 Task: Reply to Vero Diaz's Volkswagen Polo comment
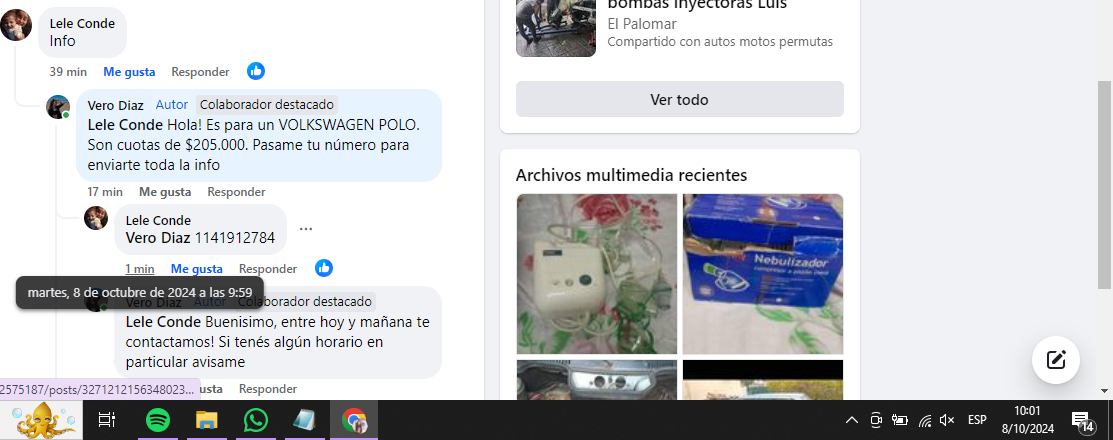pos(236,192)
